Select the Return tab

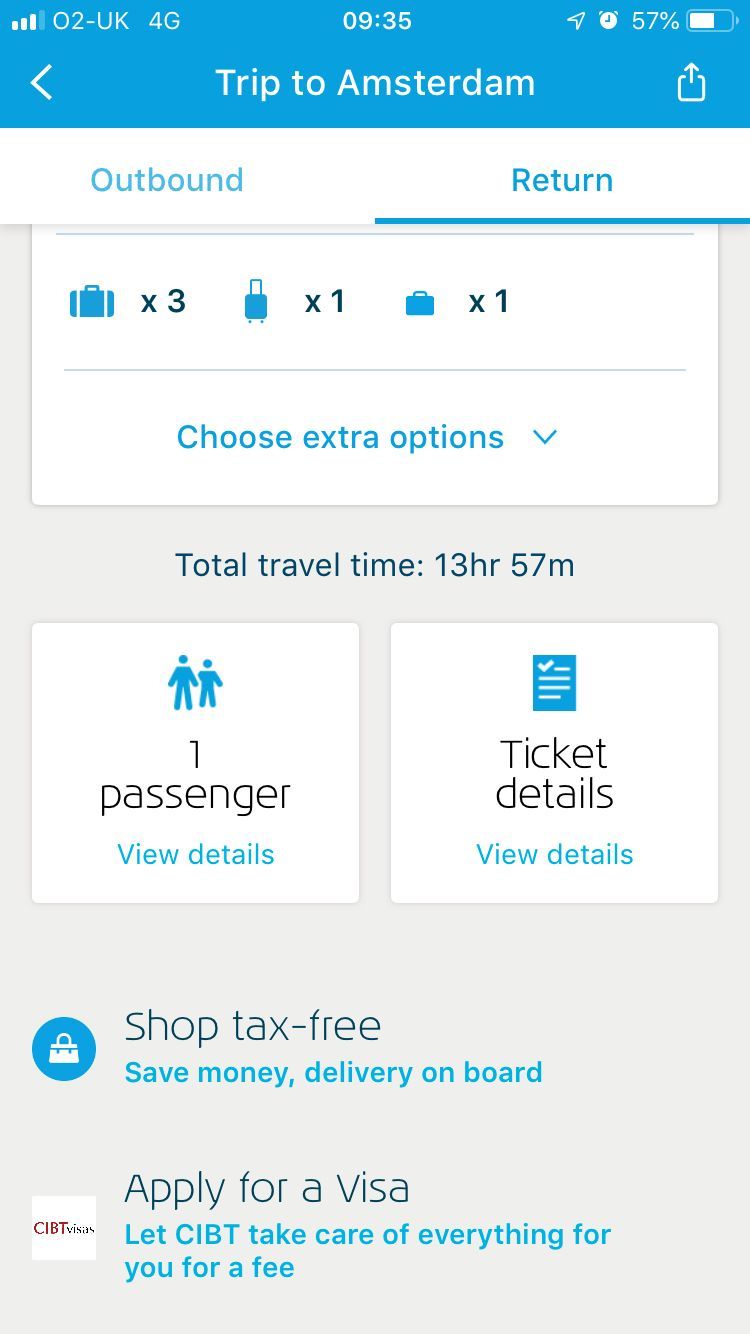pyautogui.click(x=562, y=180)
